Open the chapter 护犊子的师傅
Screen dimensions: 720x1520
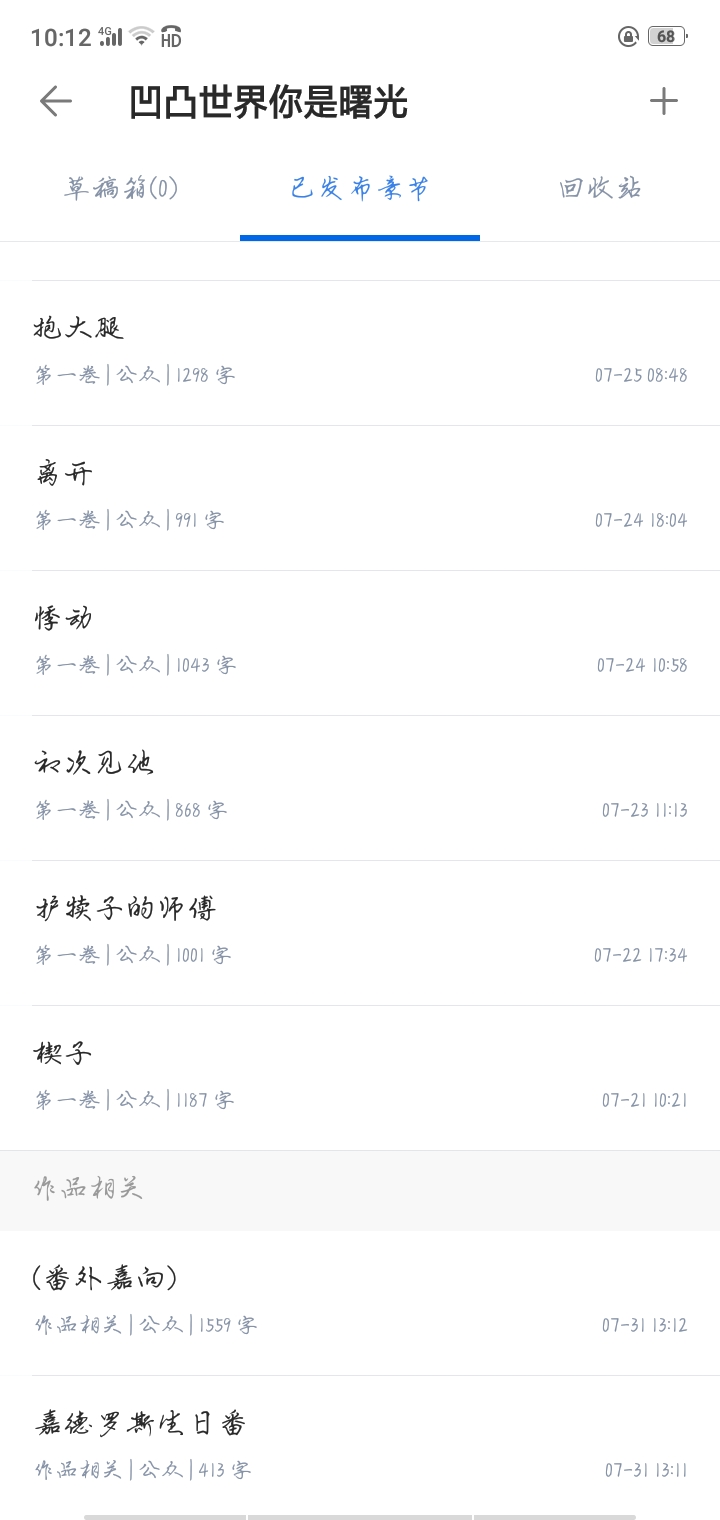click(x=360, y=933)
